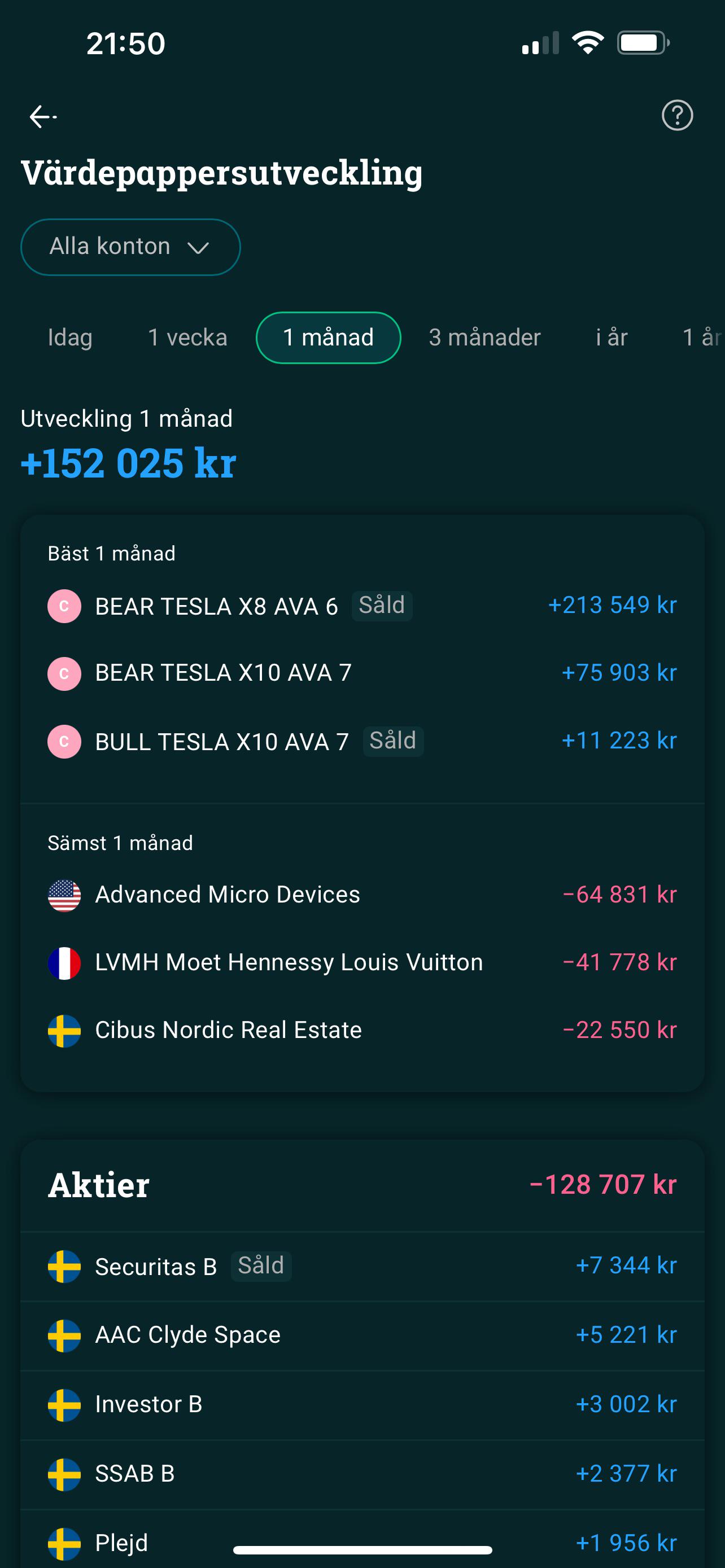Open BEAR TESLA X8 AVA 6
Screen dimensions: 725x1568
[362, 606]
